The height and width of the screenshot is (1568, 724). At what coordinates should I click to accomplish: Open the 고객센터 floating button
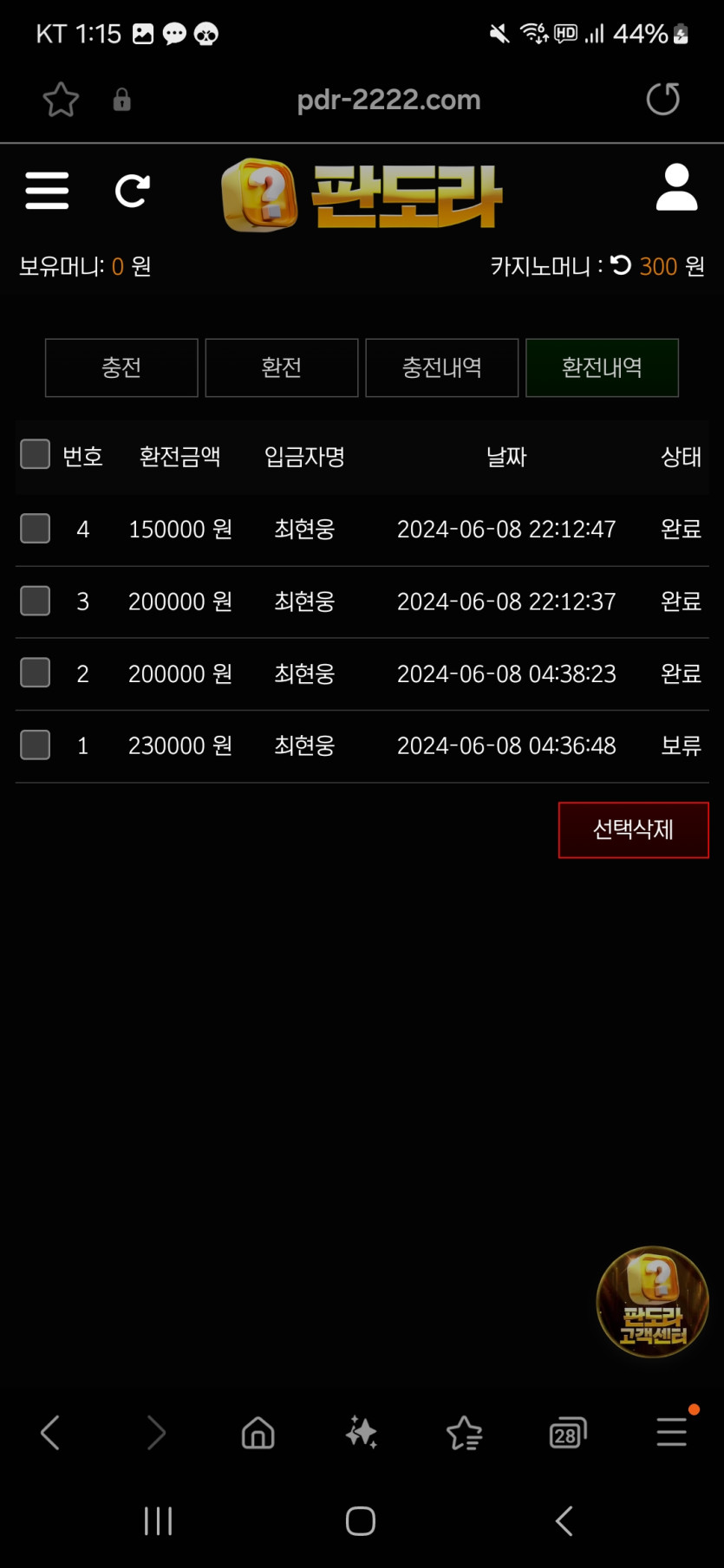653,1301
